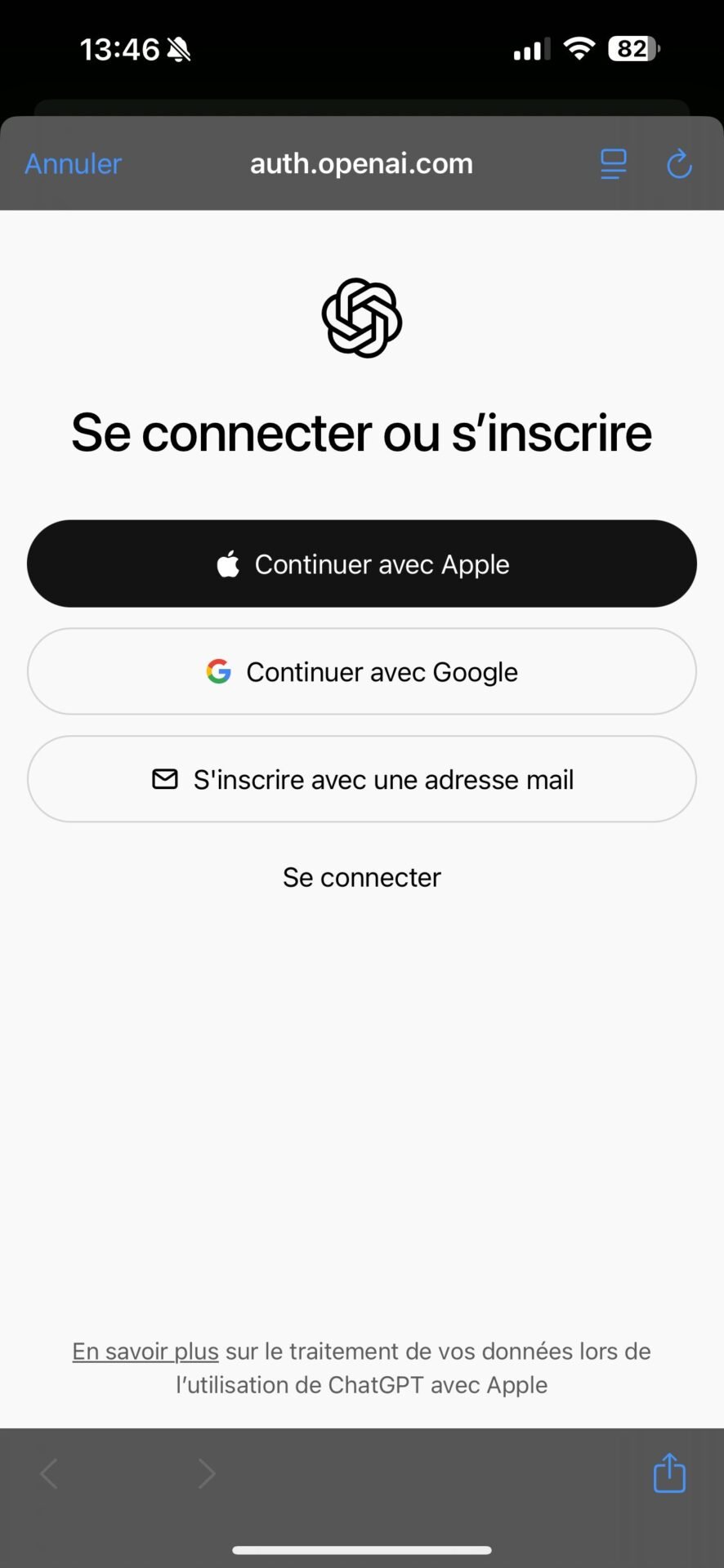Open the reader view icon
Image resolution: width=724 pixels, height=1568 pixels.
click(x=613, y=164)
